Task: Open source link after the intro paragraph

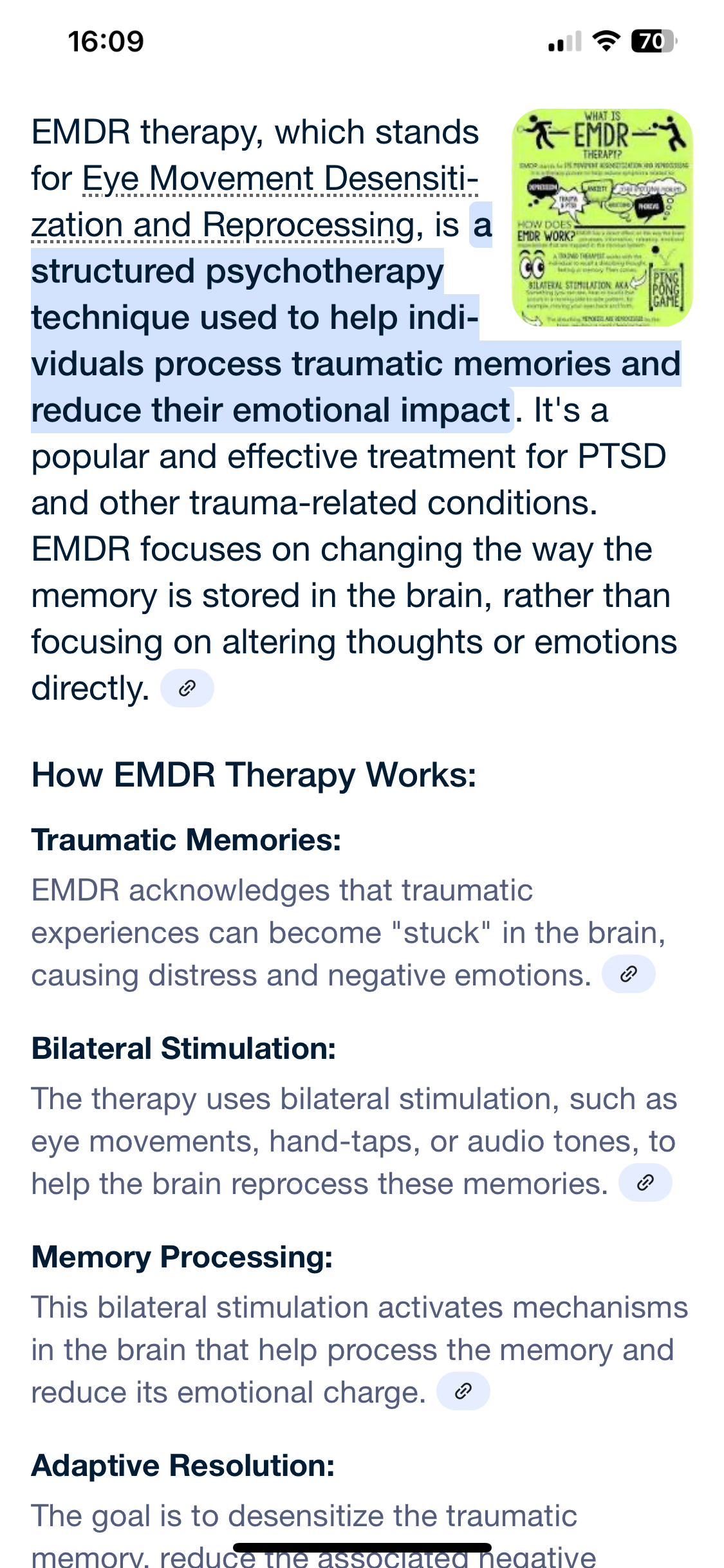Action: click(x=187, y=688)
